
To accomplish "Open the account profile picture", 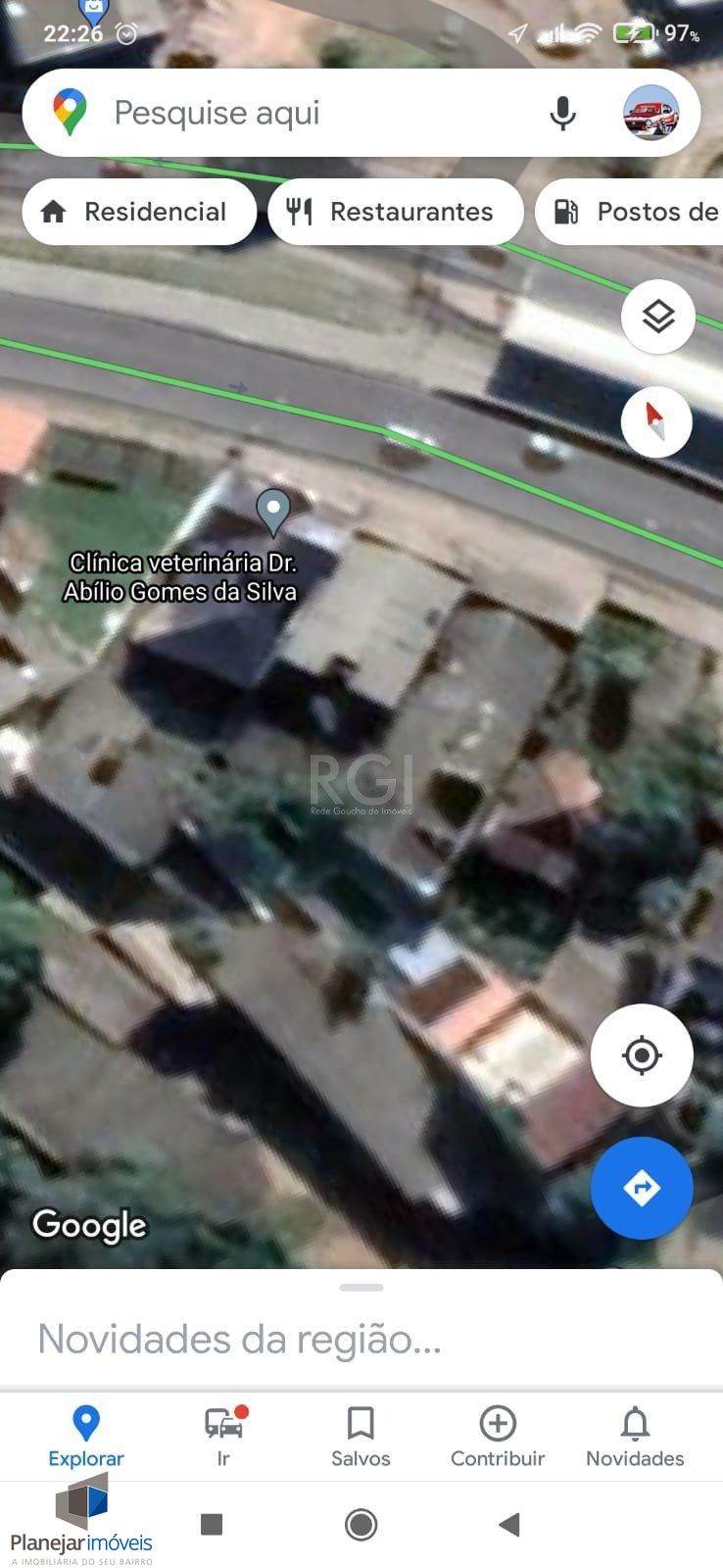I will pos(651,113).
